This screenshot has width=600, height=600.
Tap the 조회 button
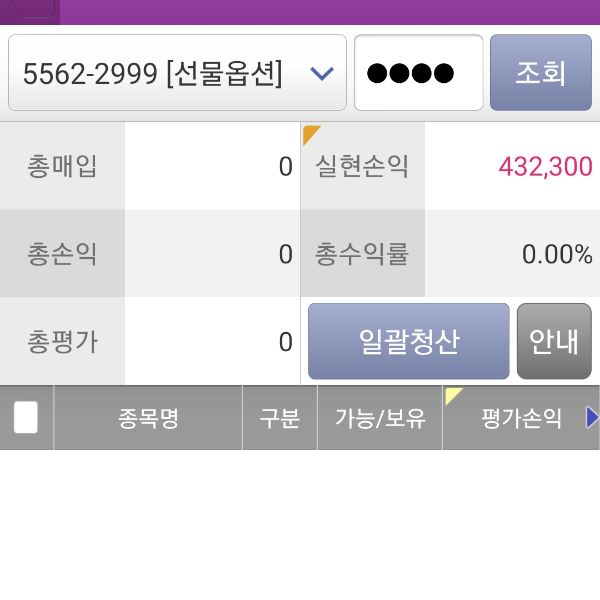tap(540, 73)
